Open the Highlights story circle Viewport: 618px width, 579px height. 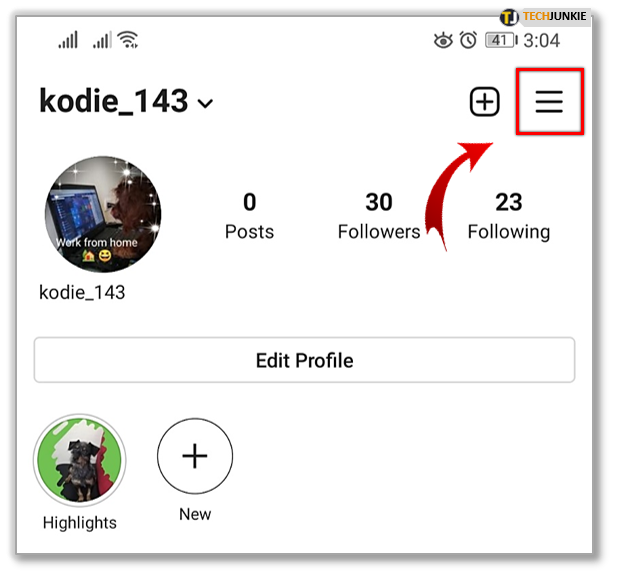point(80,460)
